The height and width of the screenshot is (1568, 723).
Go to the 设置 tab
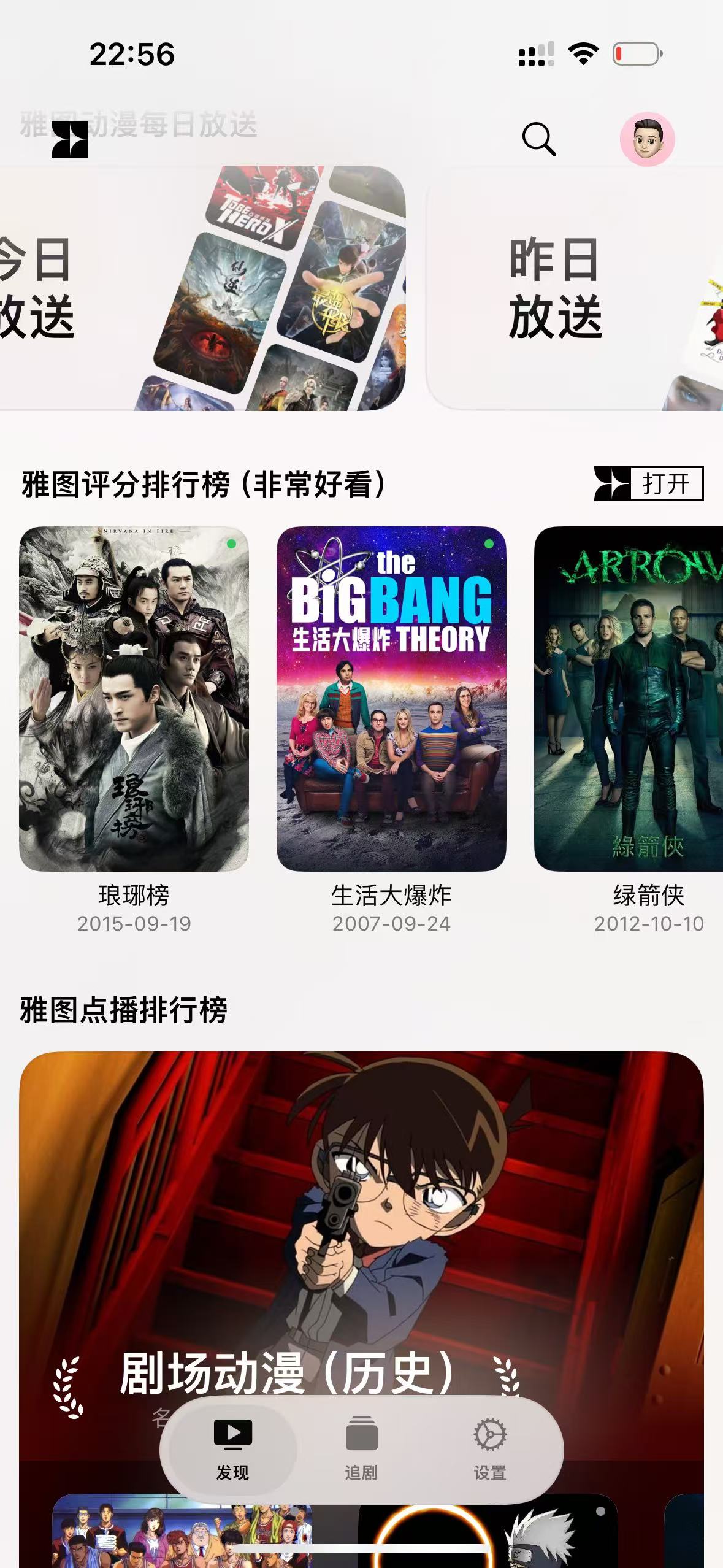490,1450
